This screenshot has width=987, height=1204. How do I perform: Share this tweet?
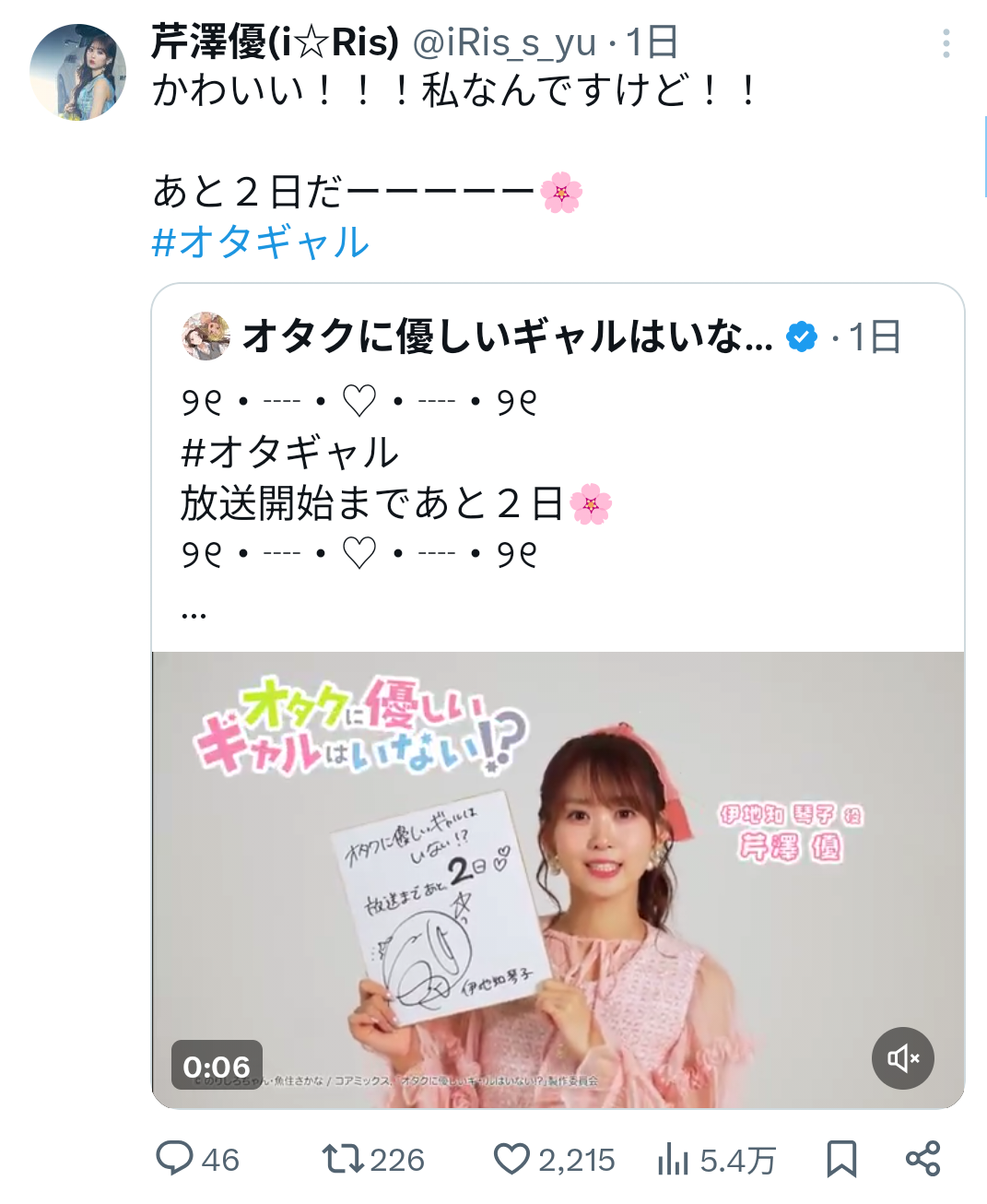[922, 1159]
